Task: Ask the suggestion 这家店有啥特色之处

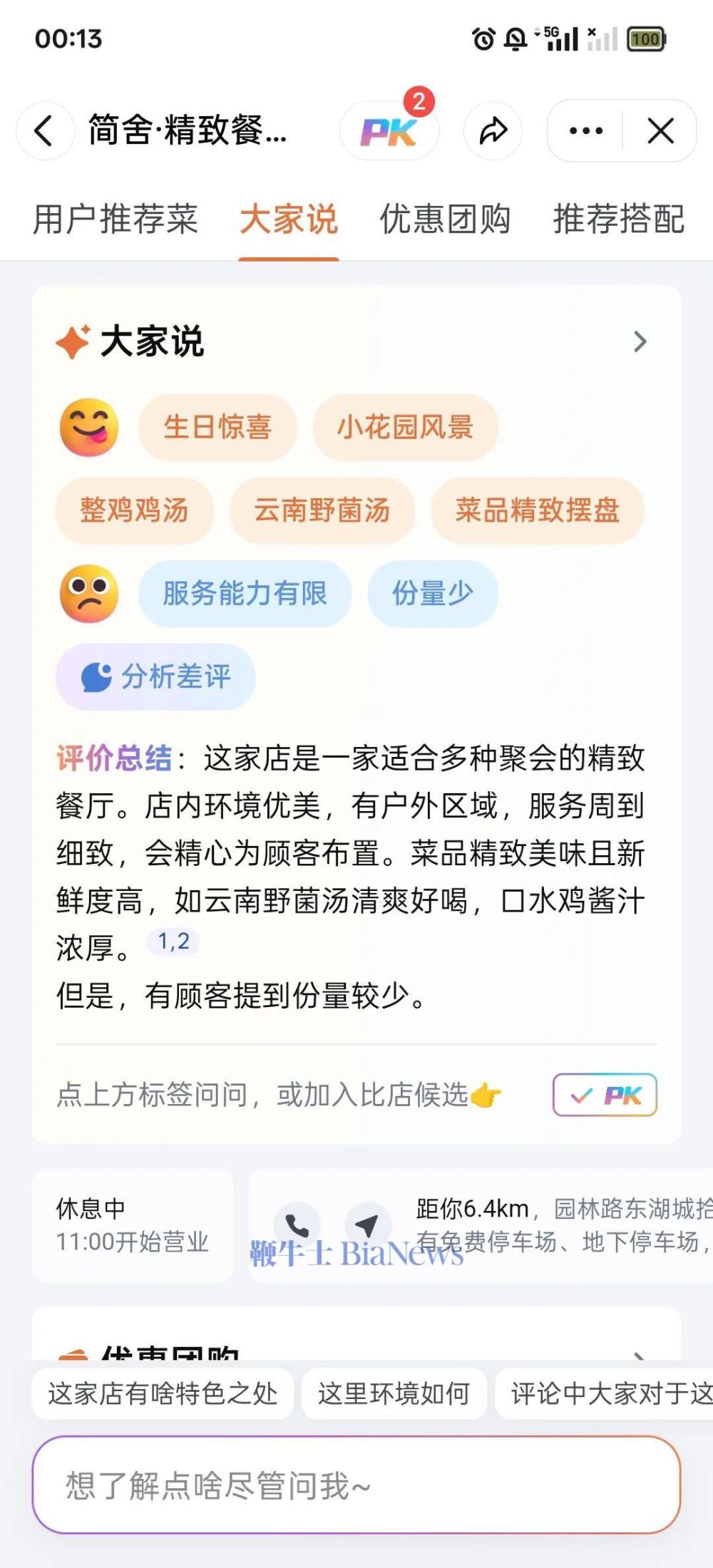Action: click(x=163, y=1393)
